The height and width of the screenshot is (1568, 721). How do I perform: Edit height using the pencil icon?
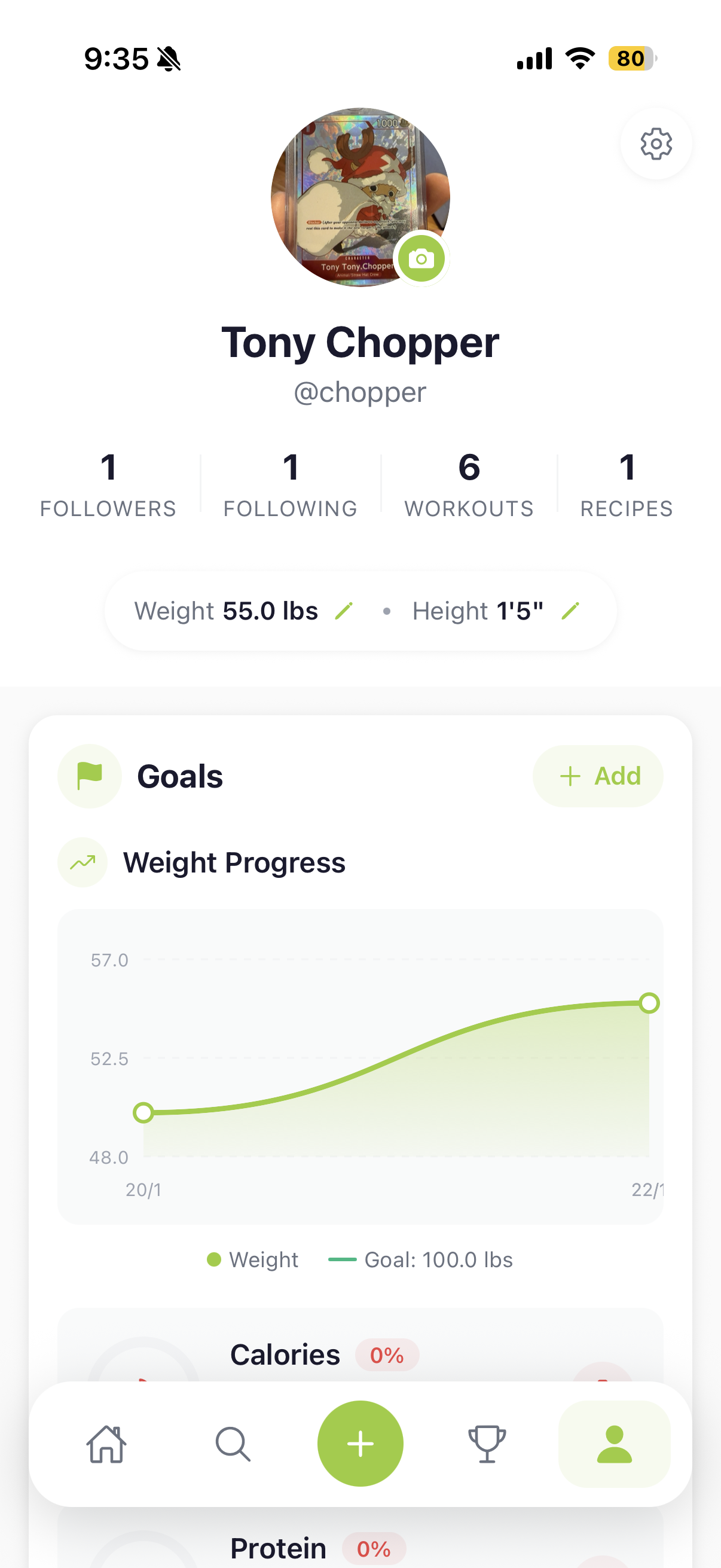pyautogui.click(x=570, y=611)
